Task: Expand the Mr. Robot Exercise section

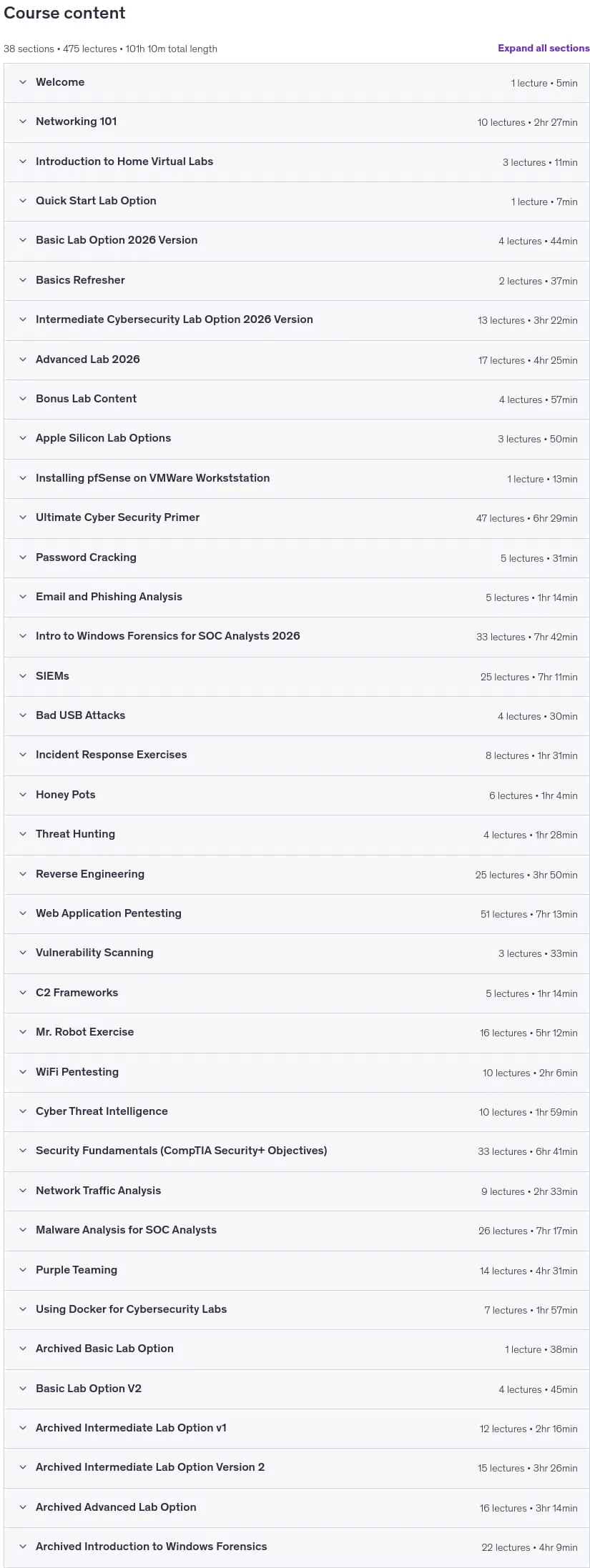Action: click(x=297, y=1033)
